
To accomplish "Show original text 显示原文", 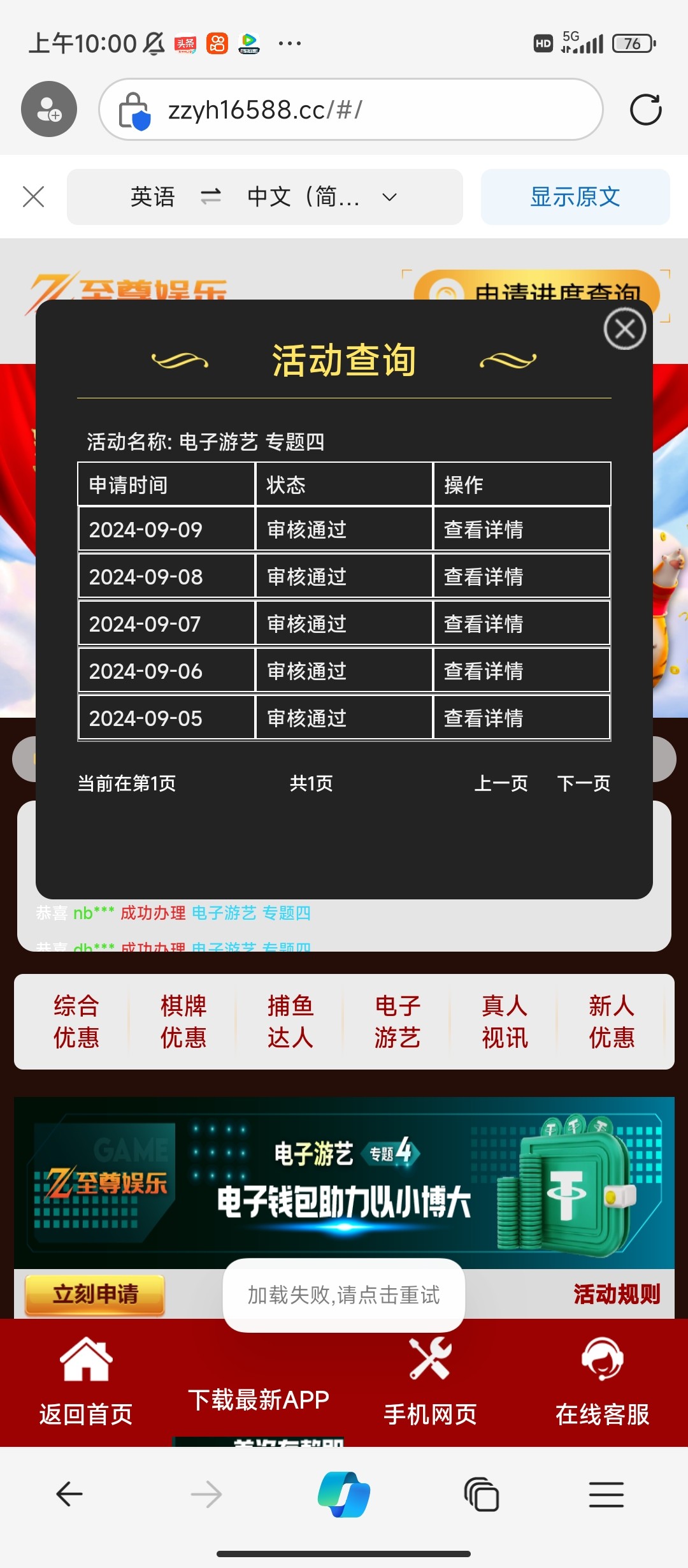I will click(x=575, y=197).
